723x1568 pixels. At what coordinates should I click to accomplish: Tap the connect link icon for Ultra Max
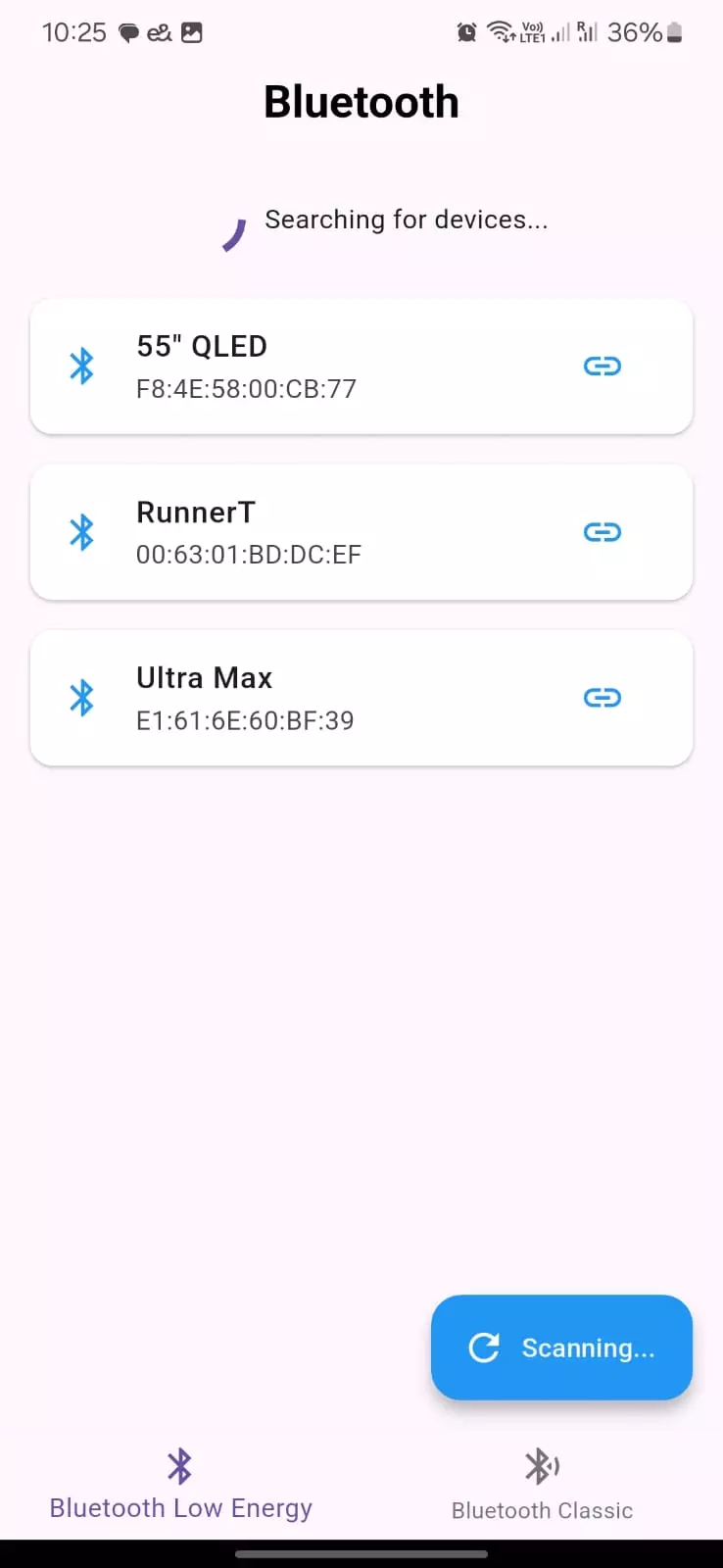pyautogui.click(x=602, y=698)
